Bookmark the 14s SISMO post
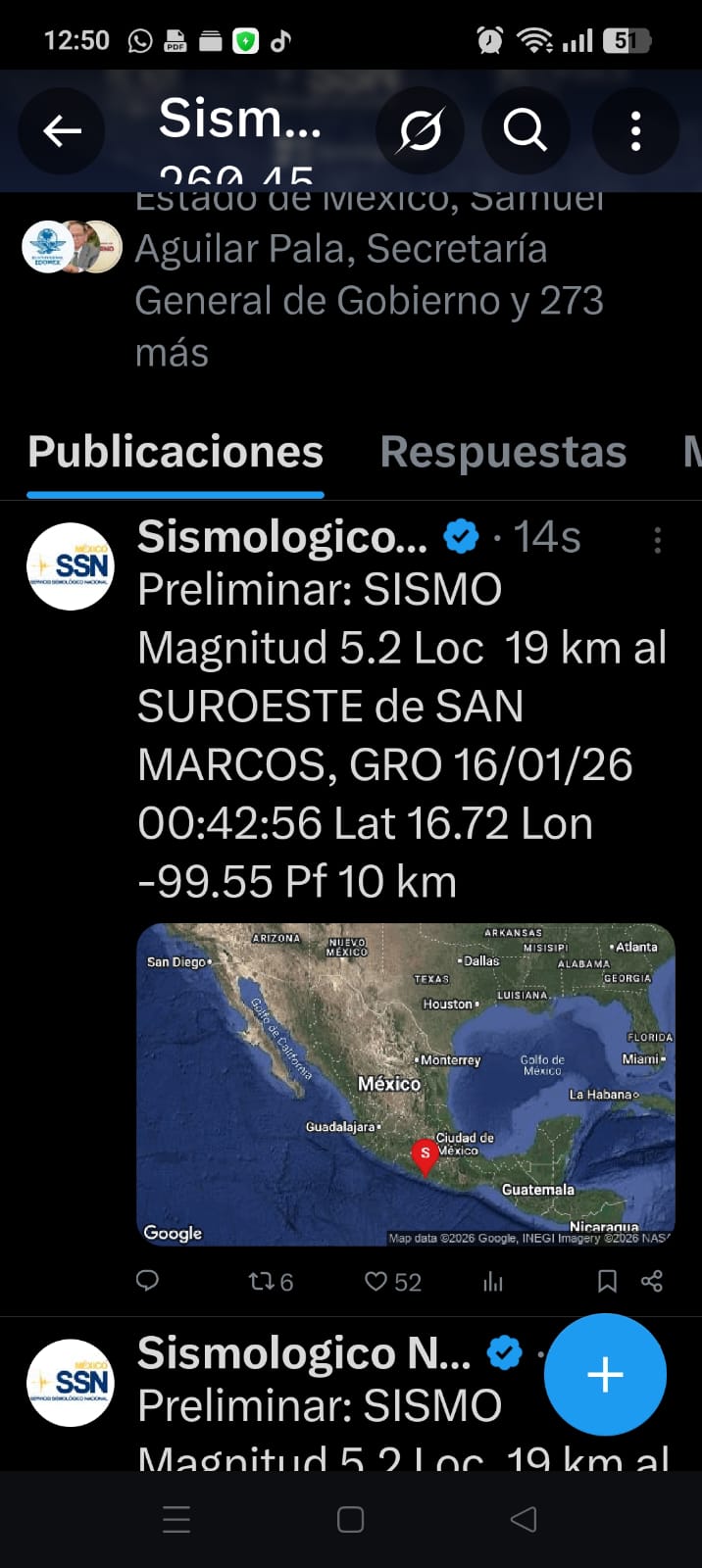 point(607,1281)
